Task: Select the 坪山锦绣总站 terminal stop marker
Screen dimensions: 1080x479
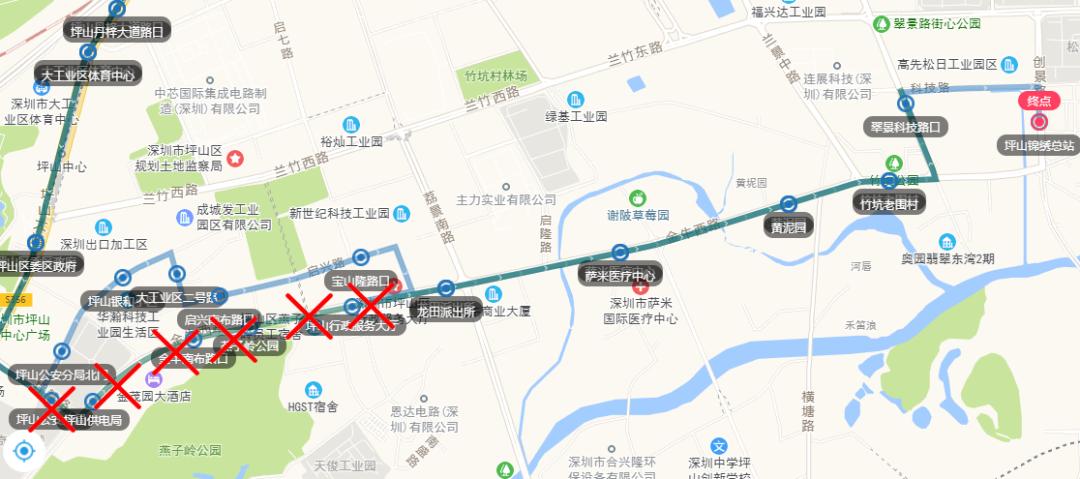Action: click(x=1039, y=122)
